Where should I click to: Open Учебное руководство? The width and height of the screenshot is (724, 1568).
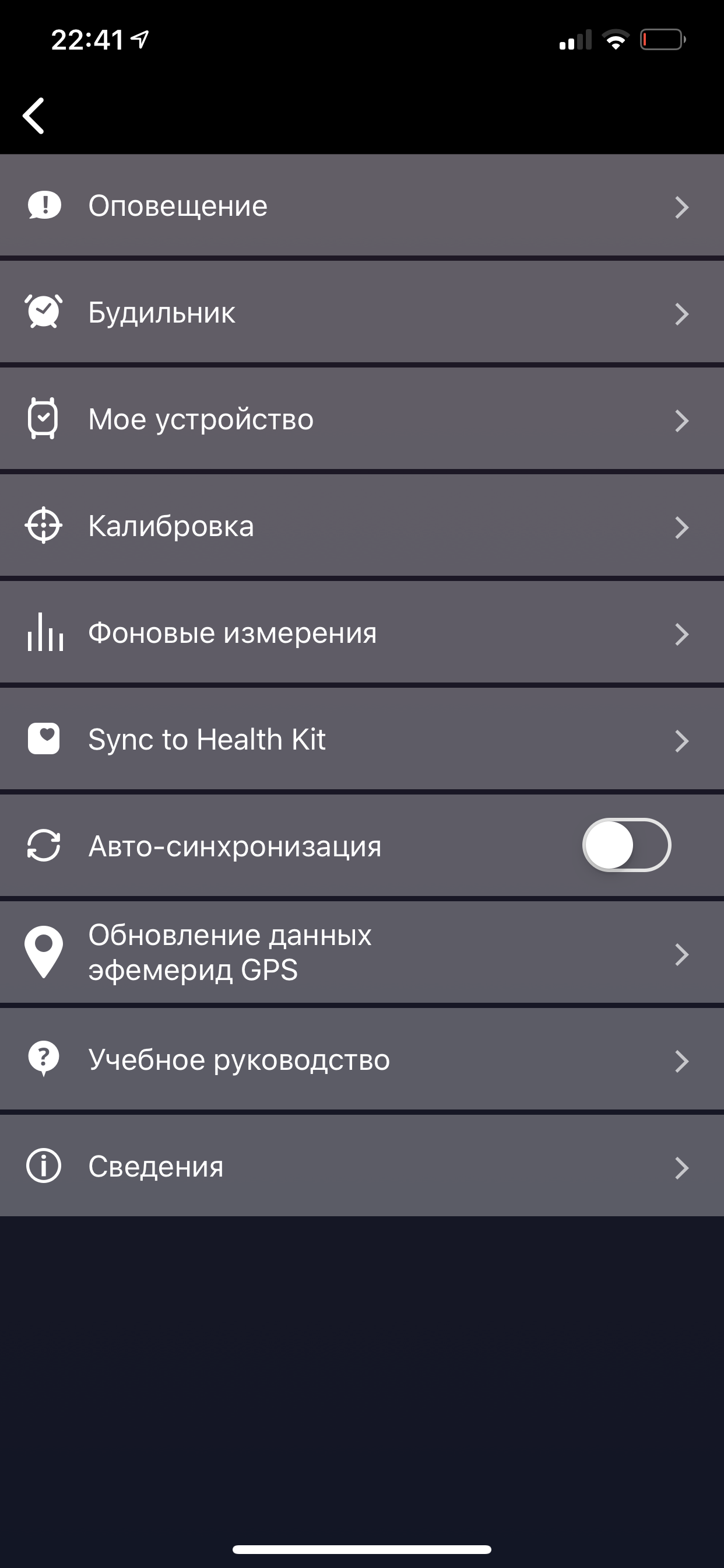point(361,1060)
